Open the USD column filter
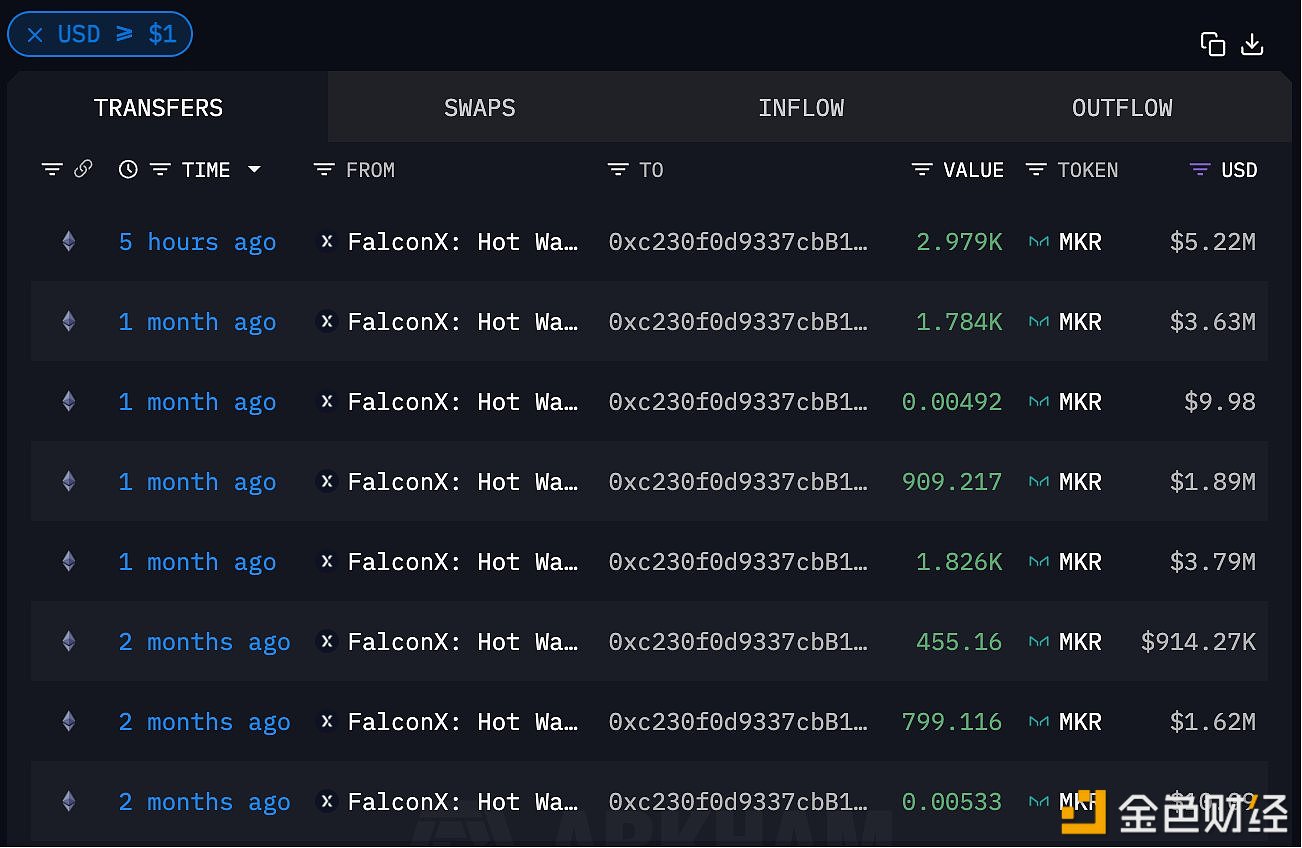 1200,170
